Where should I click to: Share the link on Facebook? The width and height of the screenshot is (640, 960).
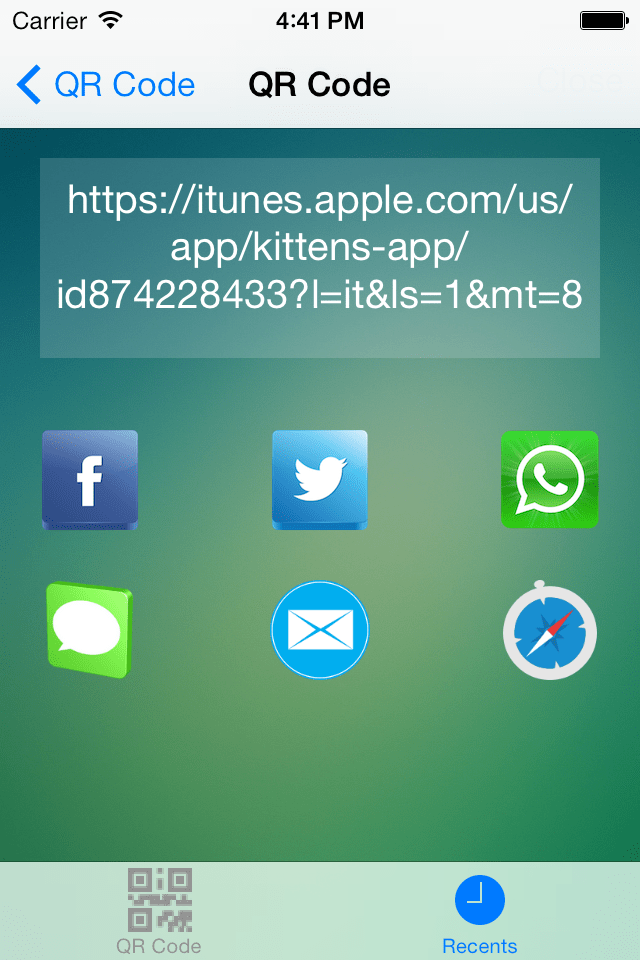pyautogui.click(x=90, y=480)
